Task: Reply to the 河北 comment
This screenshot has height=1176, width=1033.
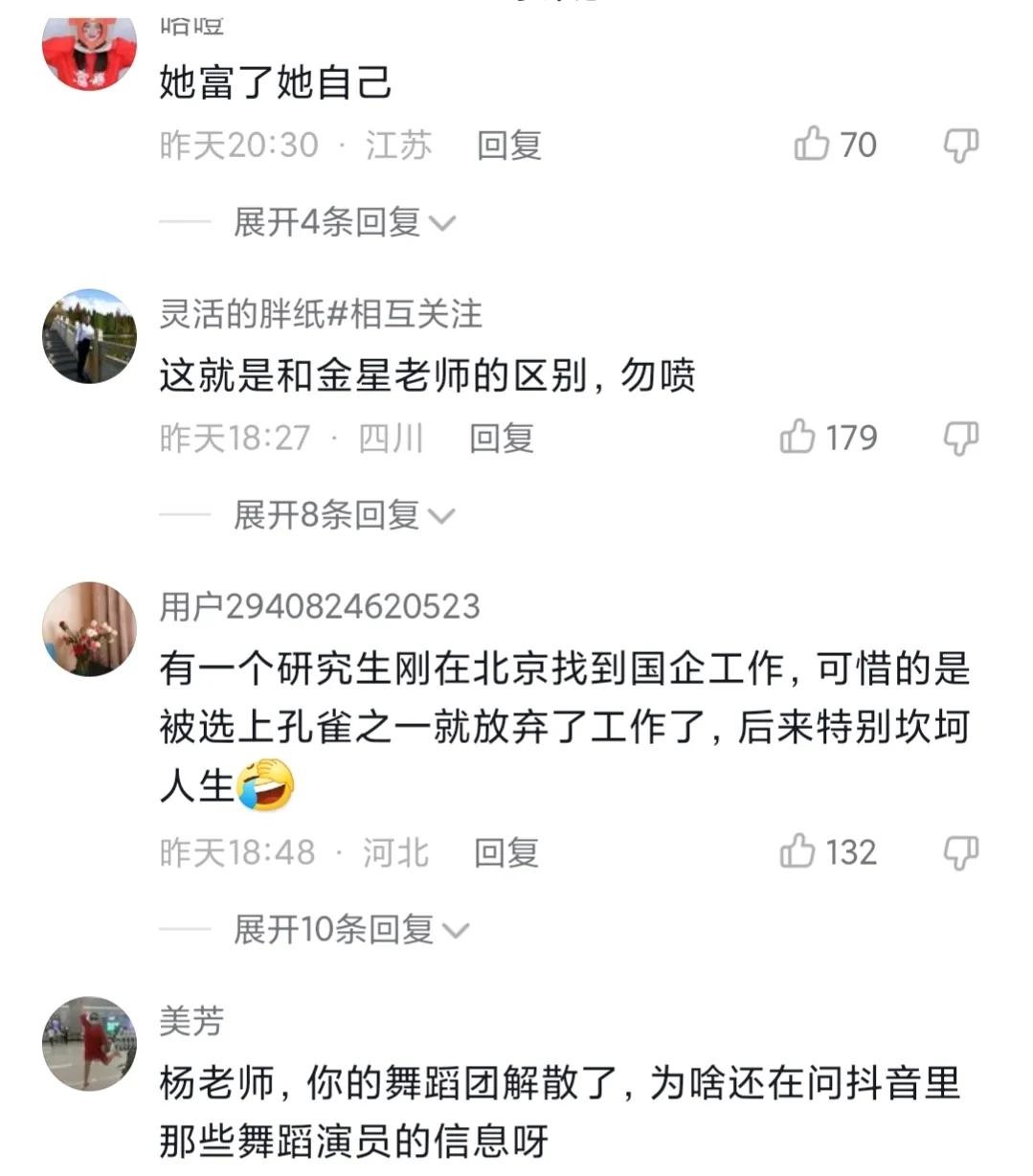Action: pyautogui.click(x=506, y=852)
